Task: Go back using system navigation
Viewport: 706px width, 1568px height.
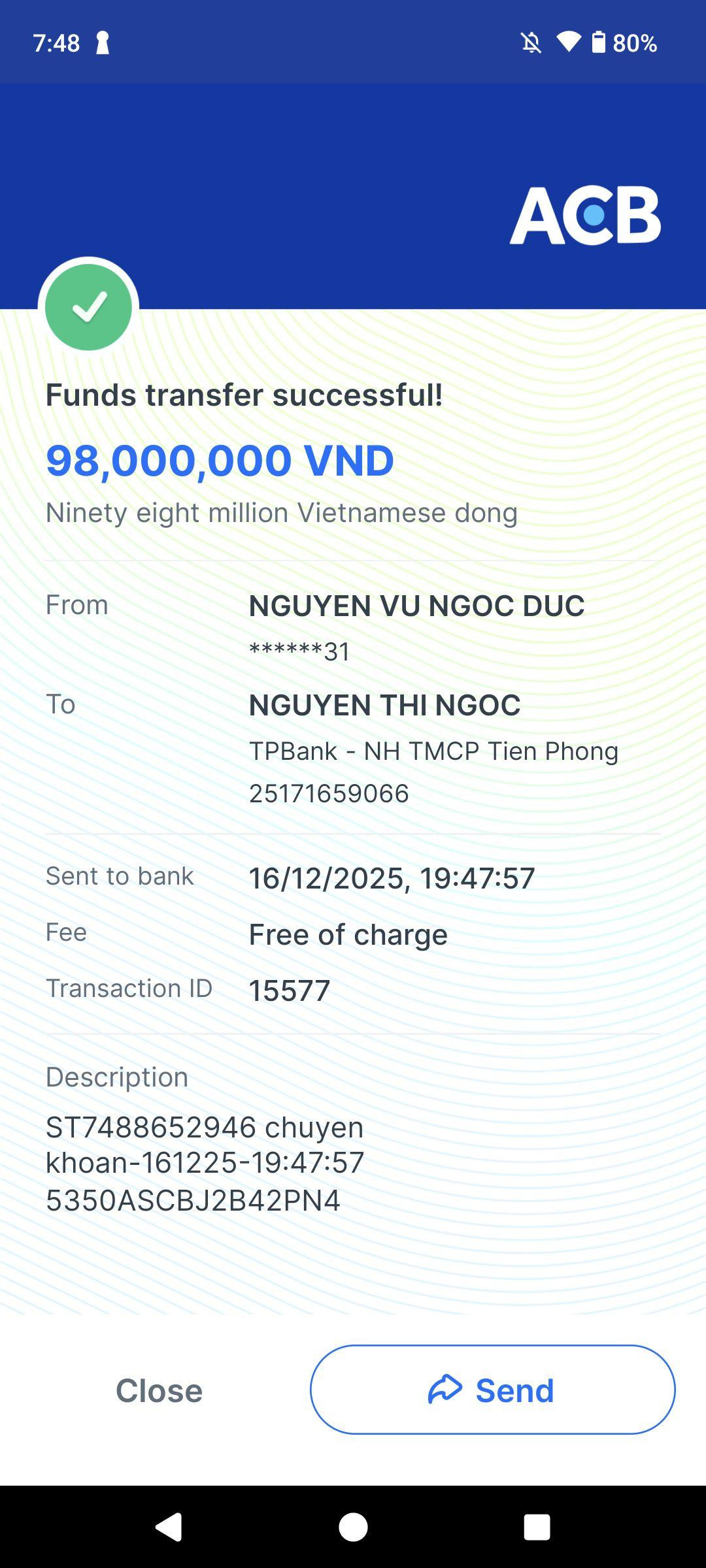Action: tap(169, 1527)
